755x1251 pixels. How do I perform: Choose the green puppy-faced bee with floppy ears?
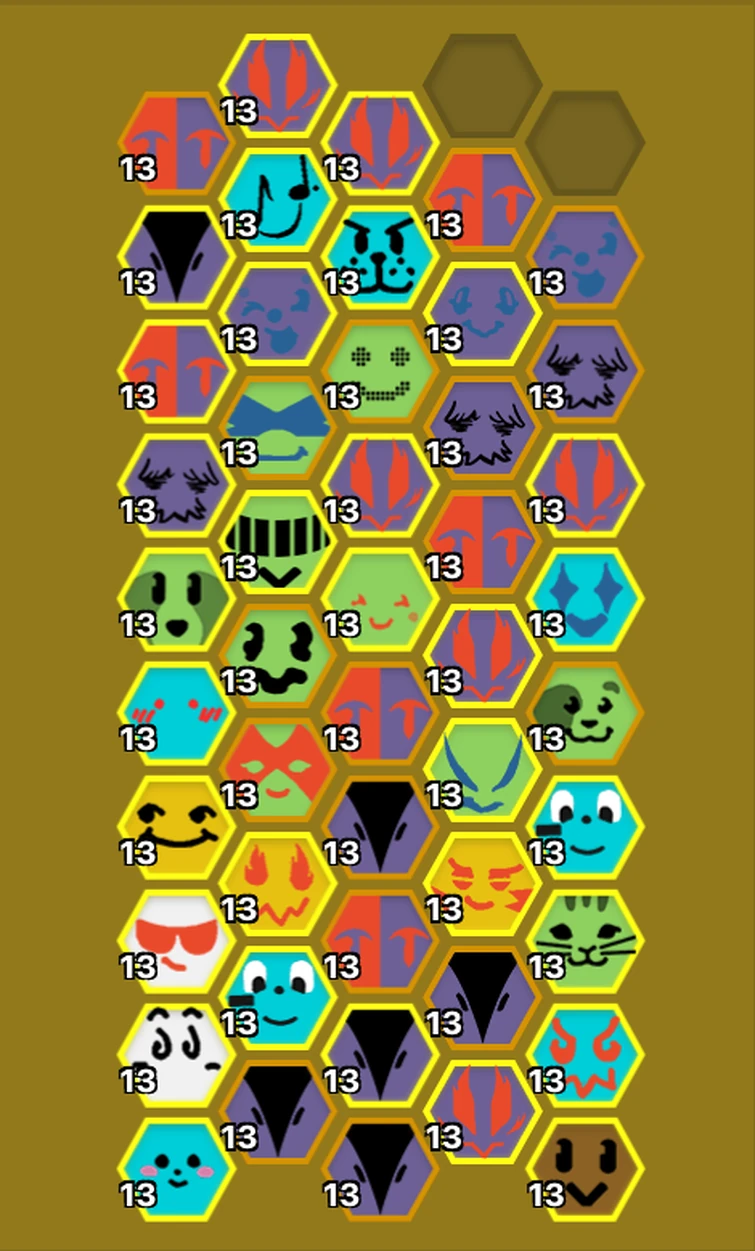(175, 598)
